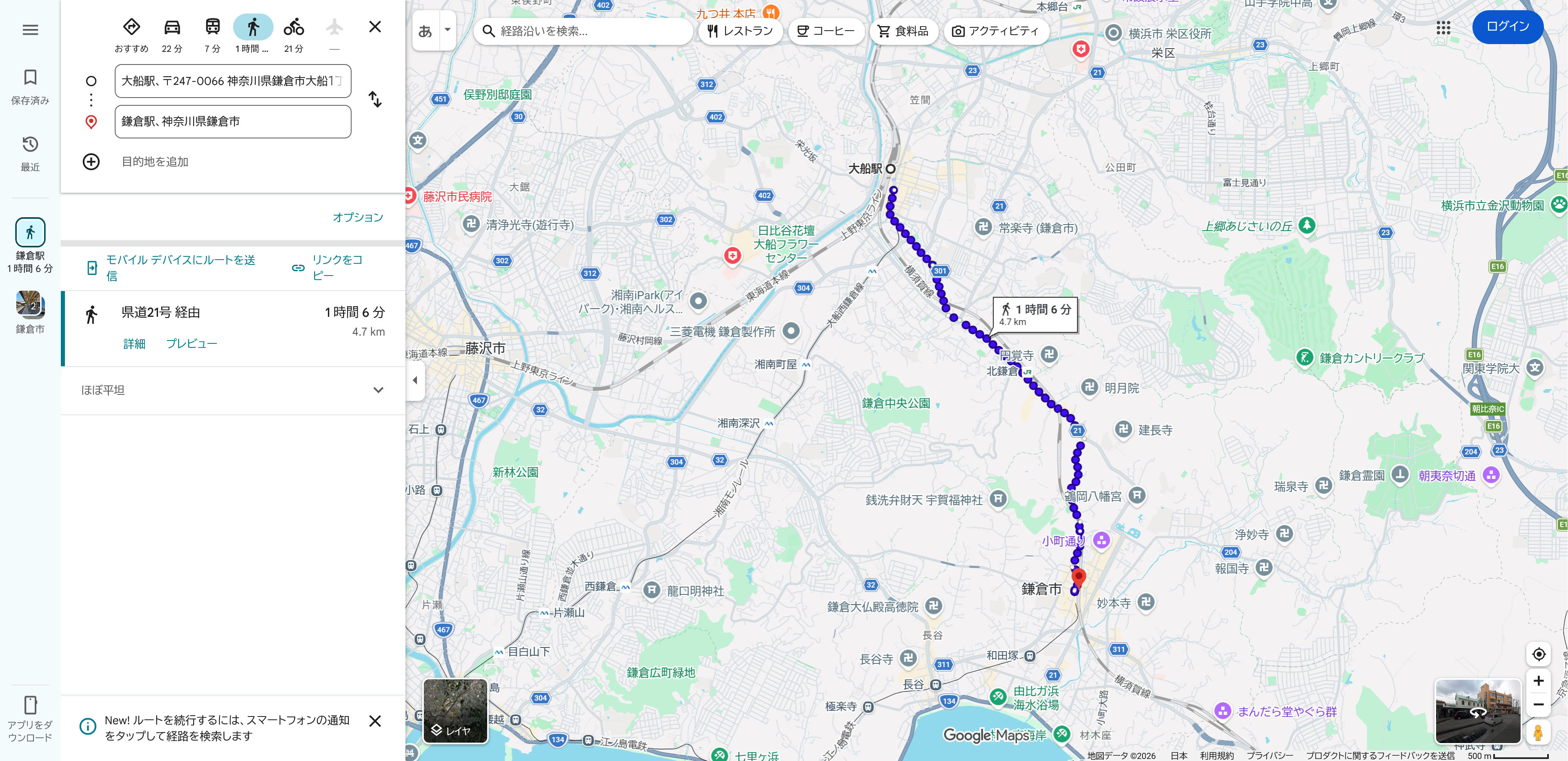Switch to driving directions (22分)
The width and height of the screenshot is (1568, 761).
172,35
